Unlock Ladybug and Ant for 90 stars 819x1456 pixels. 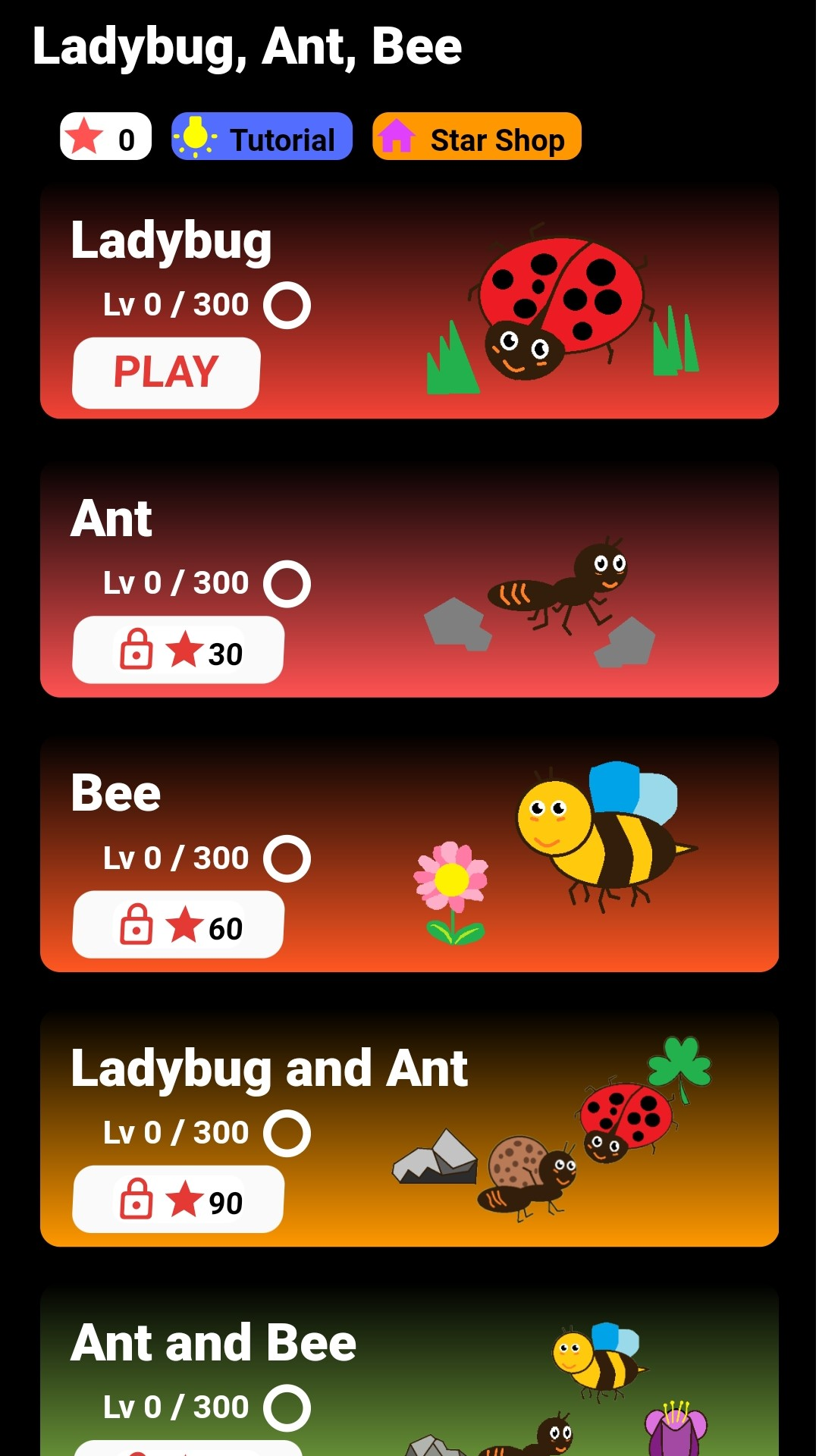point(178,1200)
